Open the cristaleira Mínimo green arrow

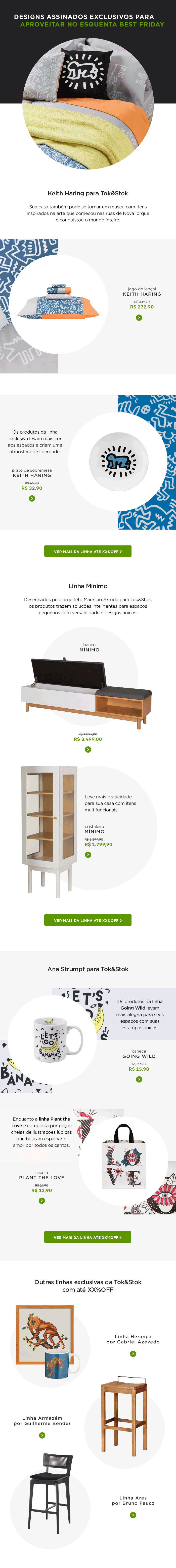point(88,855)
